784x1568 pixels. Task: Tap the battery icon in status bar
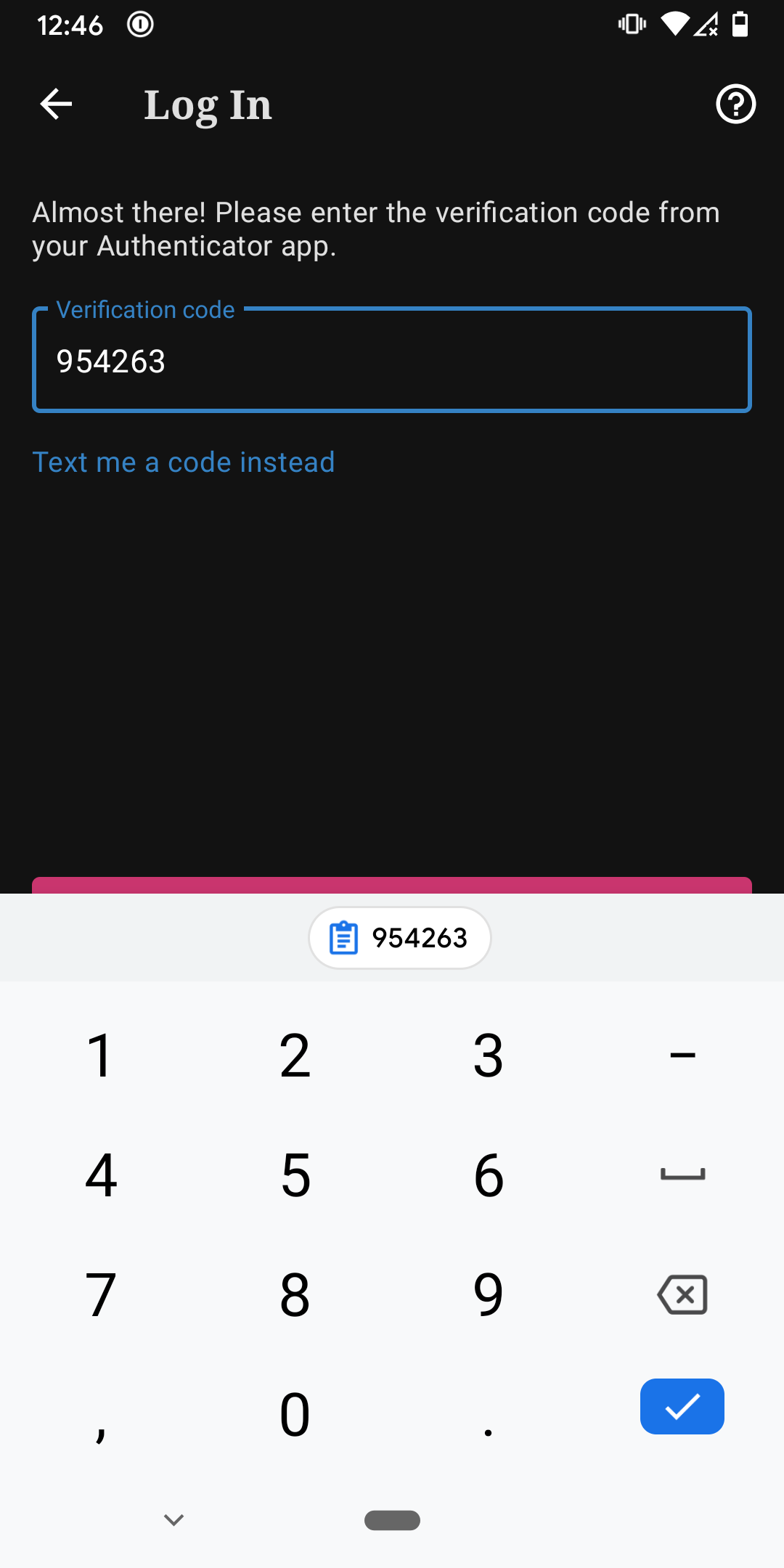point(740,24)
